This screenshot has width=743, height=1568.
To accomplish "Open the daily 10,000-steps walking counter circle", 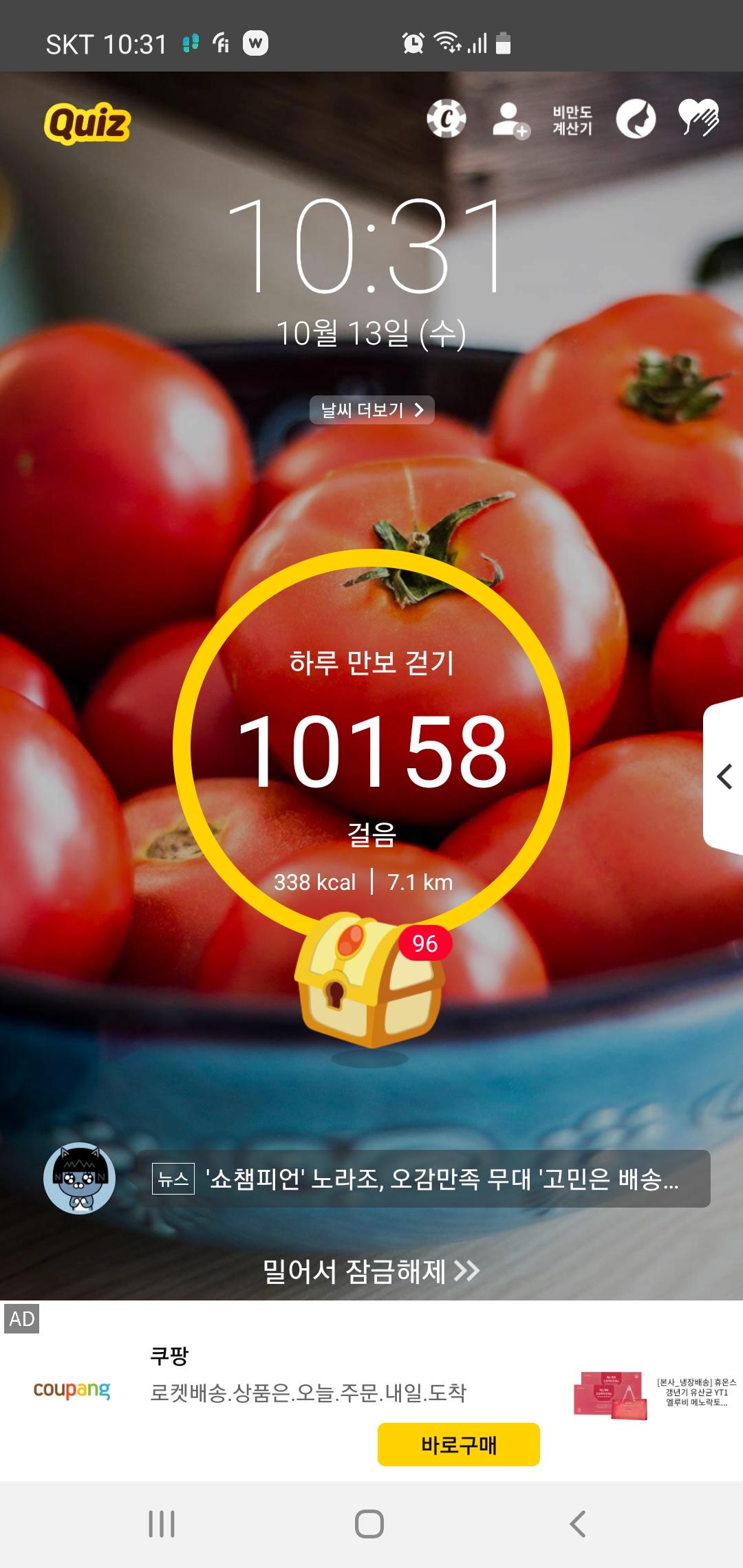I will 371,748.
